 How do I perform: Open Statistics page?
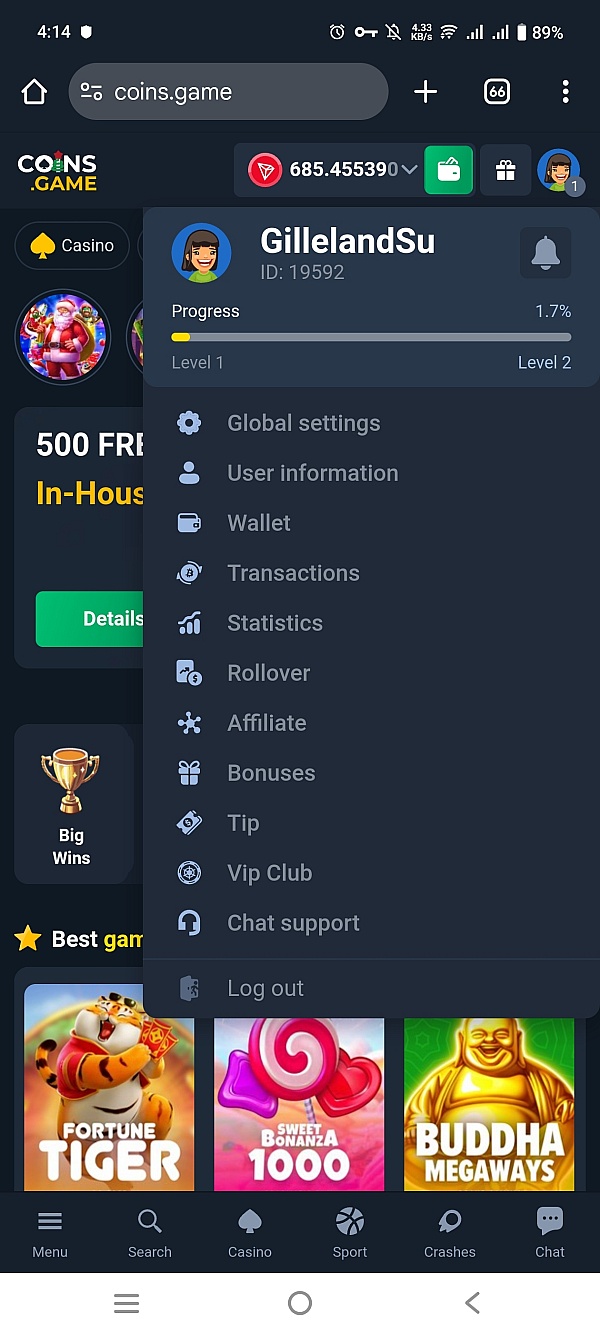(275, 623)
